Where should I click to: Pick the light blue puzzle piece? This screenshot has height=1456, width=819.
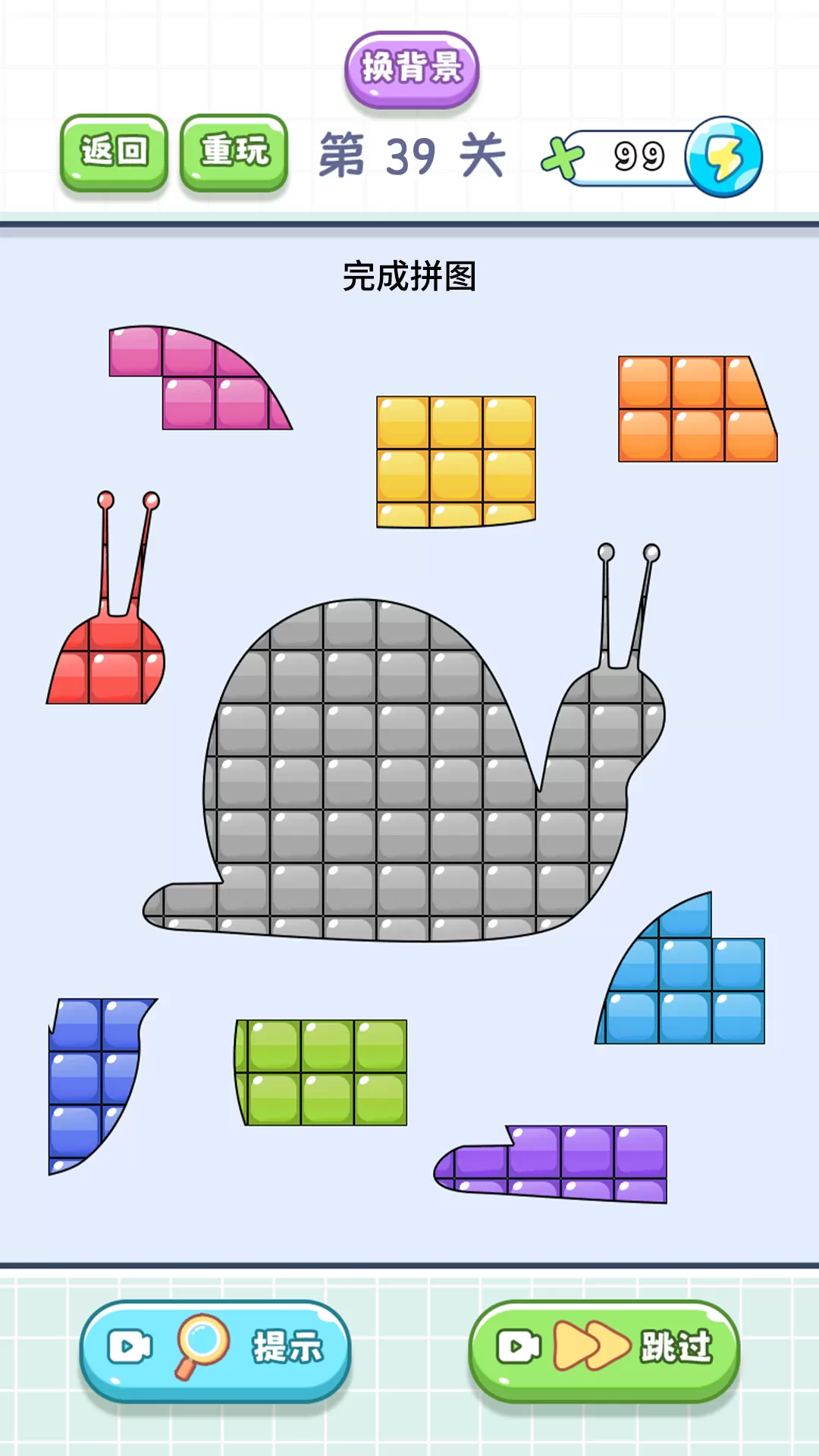[x=686, y=990]
